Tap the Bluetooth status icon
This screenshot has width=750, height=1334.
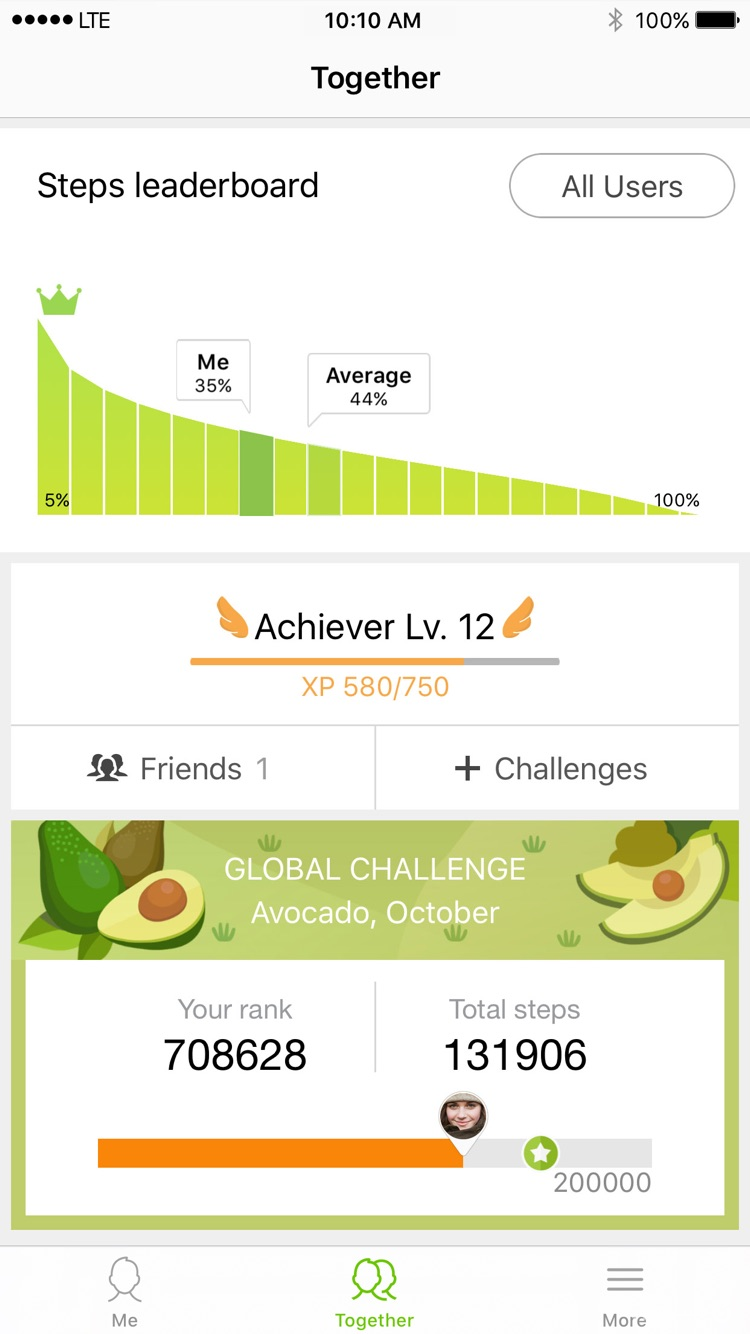(x=617, y=18)
